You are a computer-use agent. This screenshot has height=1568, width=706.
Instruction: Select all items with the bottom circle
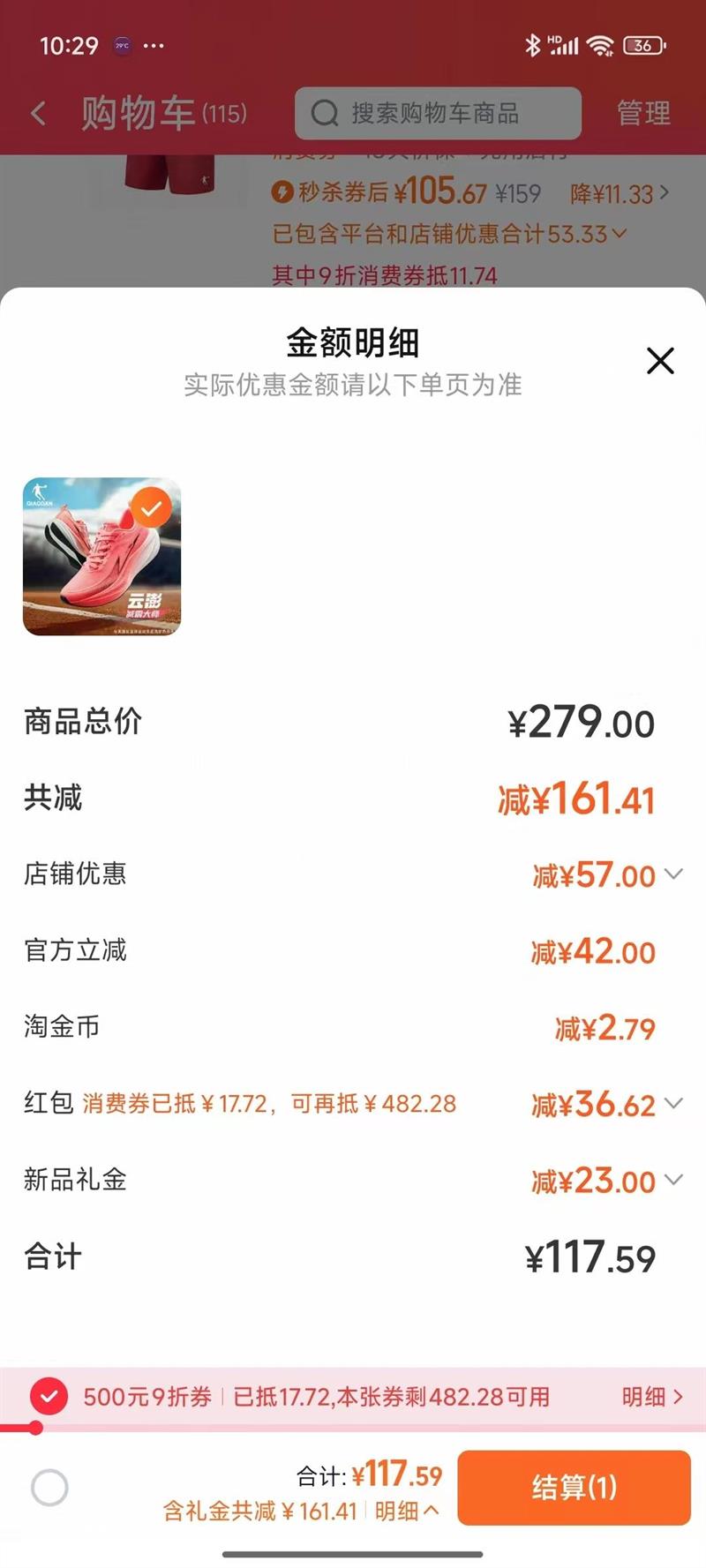pyautogui.click(x=49, y=1488)
